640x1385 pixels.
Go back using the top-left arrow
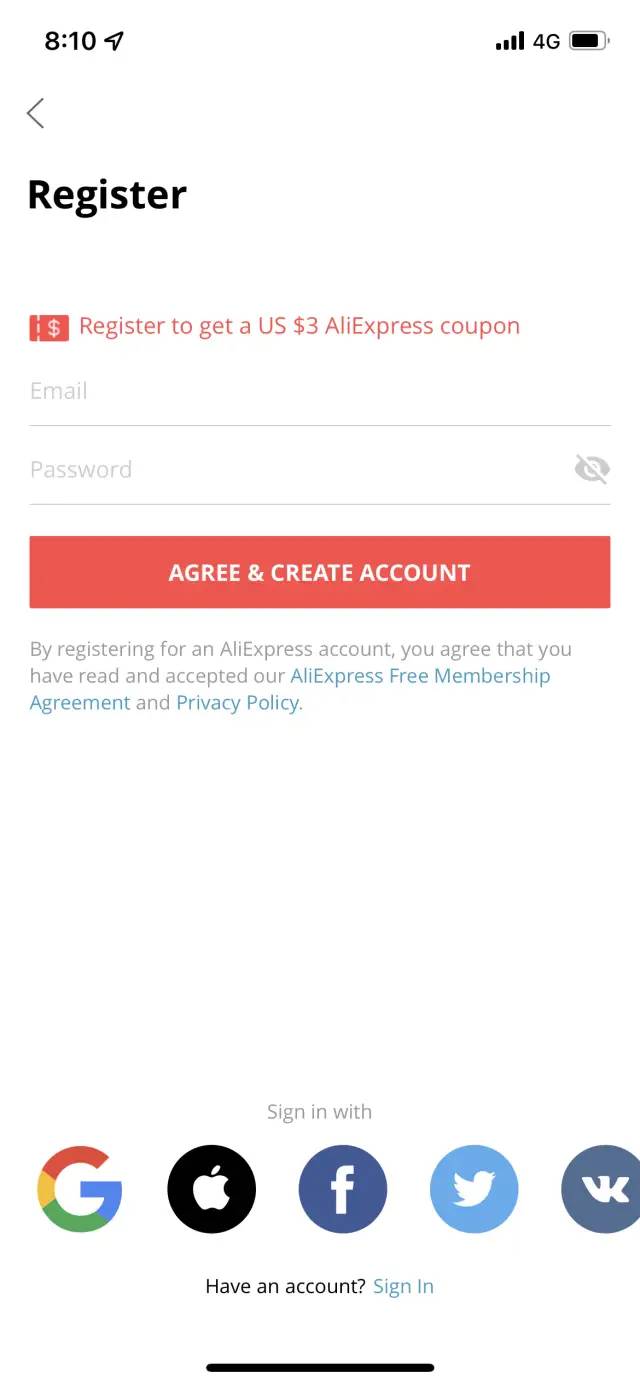[36, 113]
